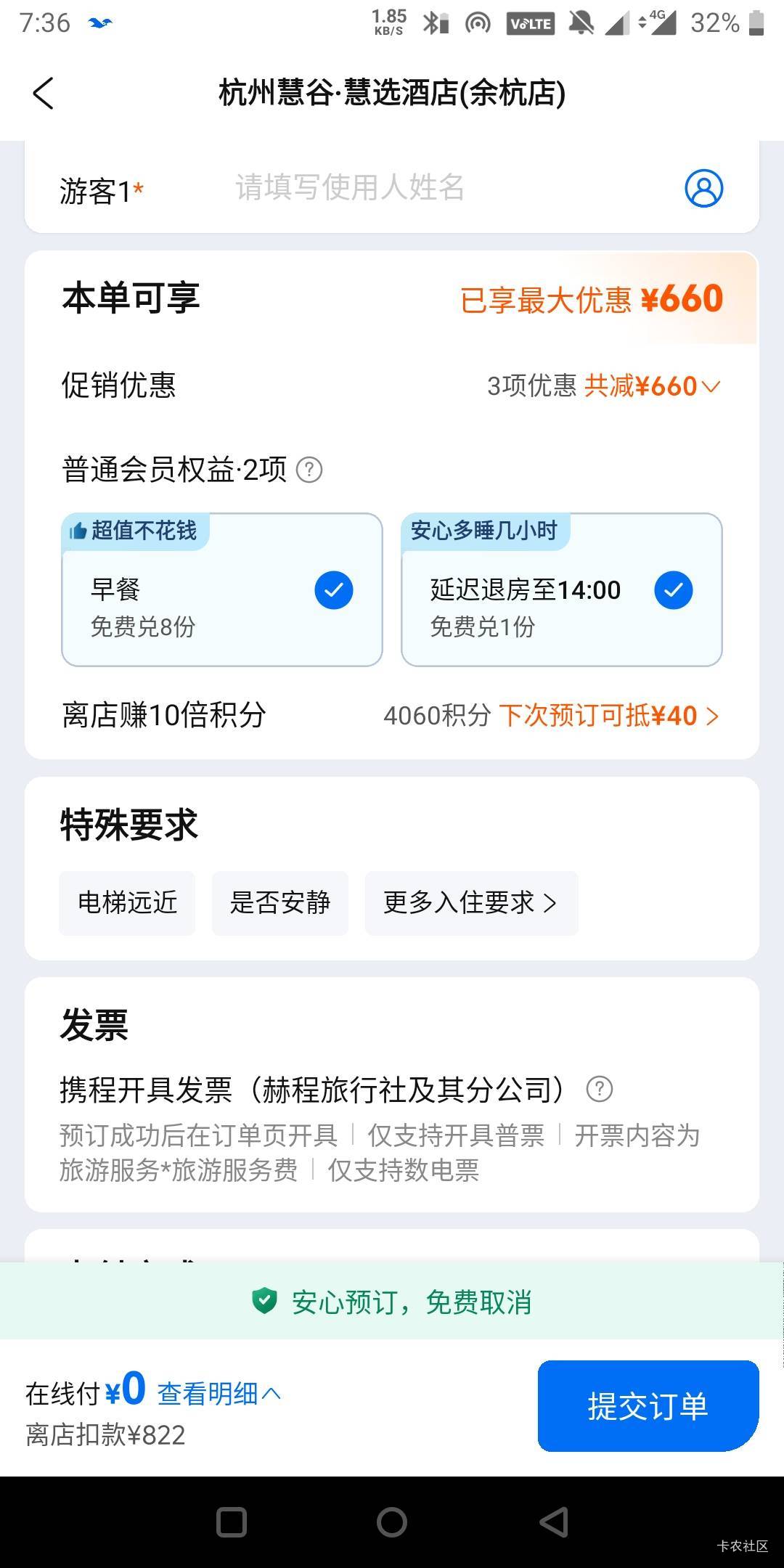Go back from the hotel booking page
The image size is (784, 1568).
pyautogui.click(x=44, y=94)
